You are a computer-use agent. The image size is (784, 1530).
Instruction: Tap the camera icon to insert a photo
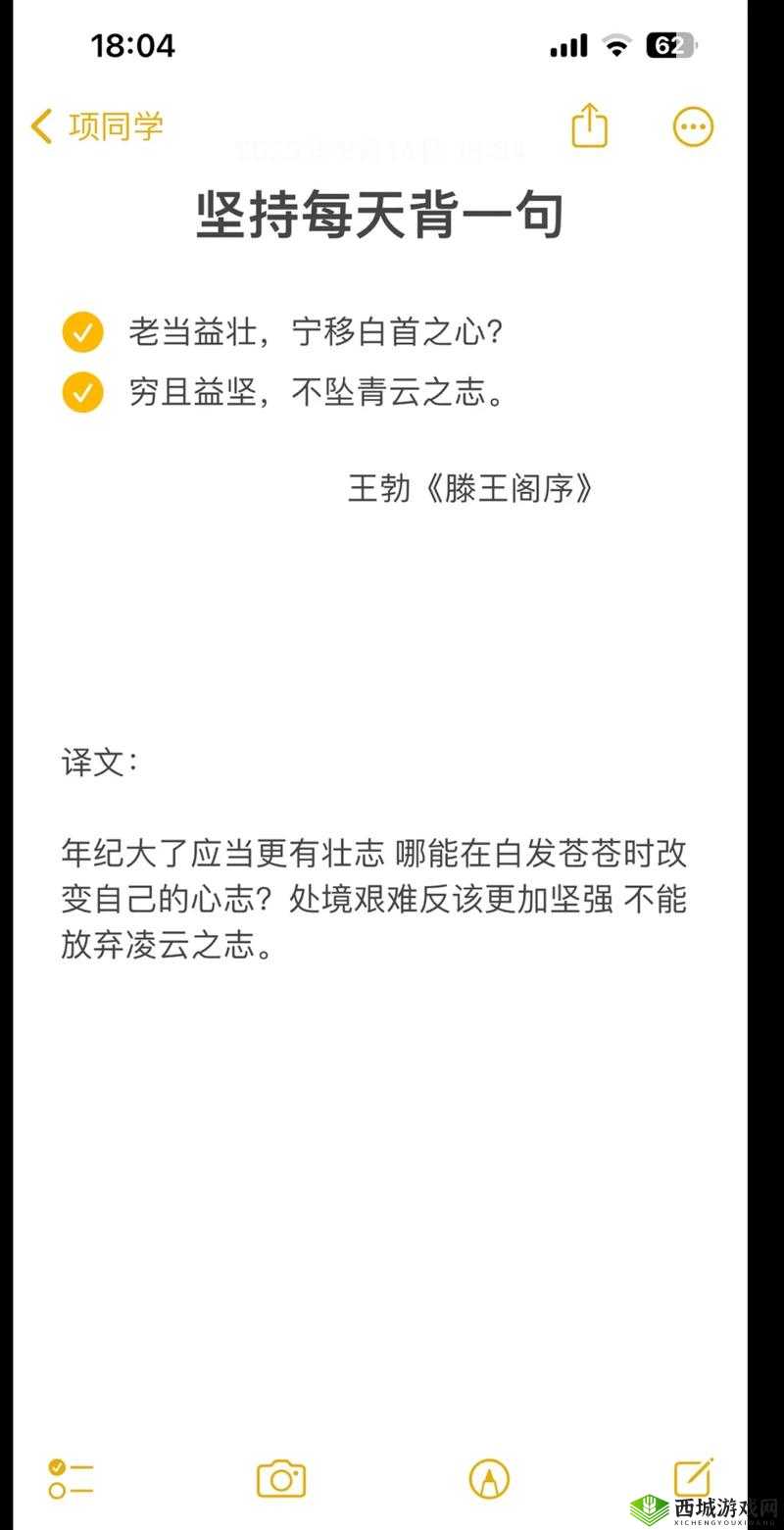point(280,1480)
